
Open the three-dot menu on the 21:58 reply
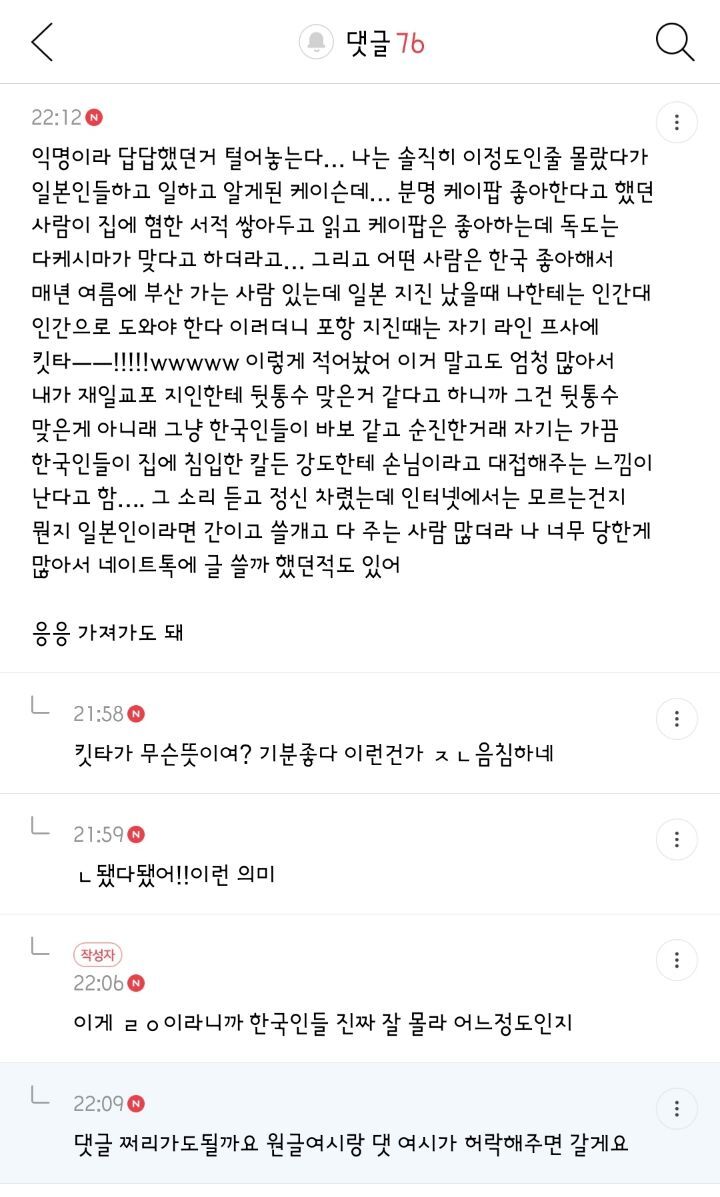point(678,718)
